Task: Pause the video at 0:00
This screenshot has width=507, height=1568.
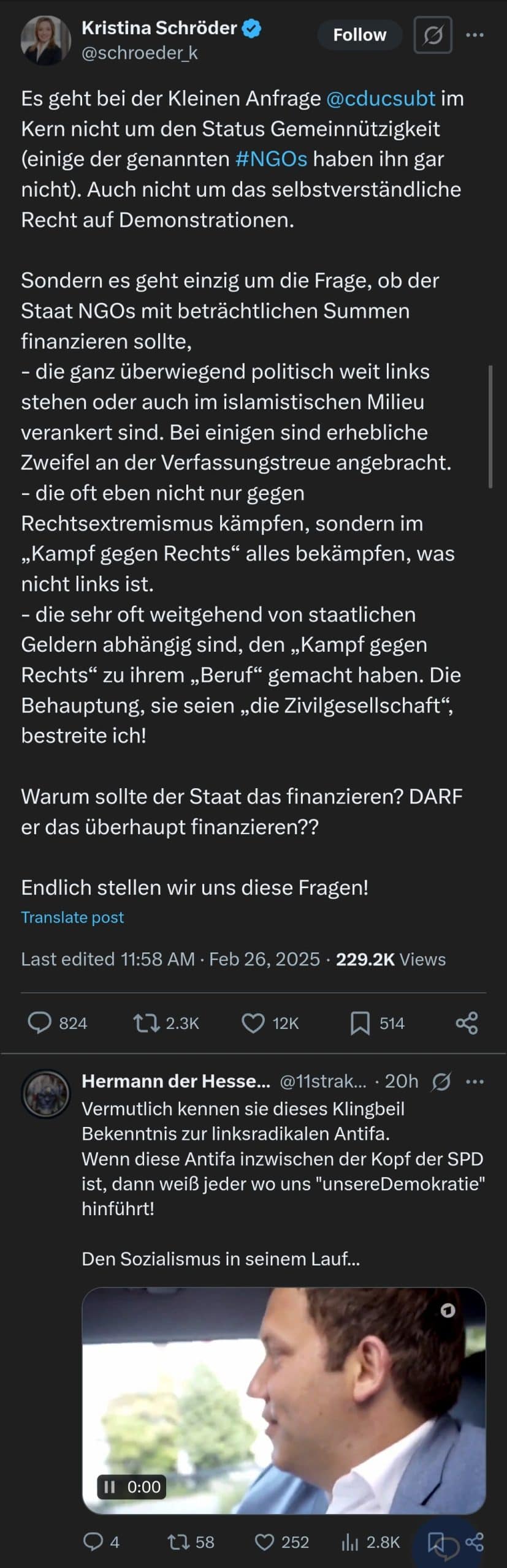Action: click(x=110, y=1487)
